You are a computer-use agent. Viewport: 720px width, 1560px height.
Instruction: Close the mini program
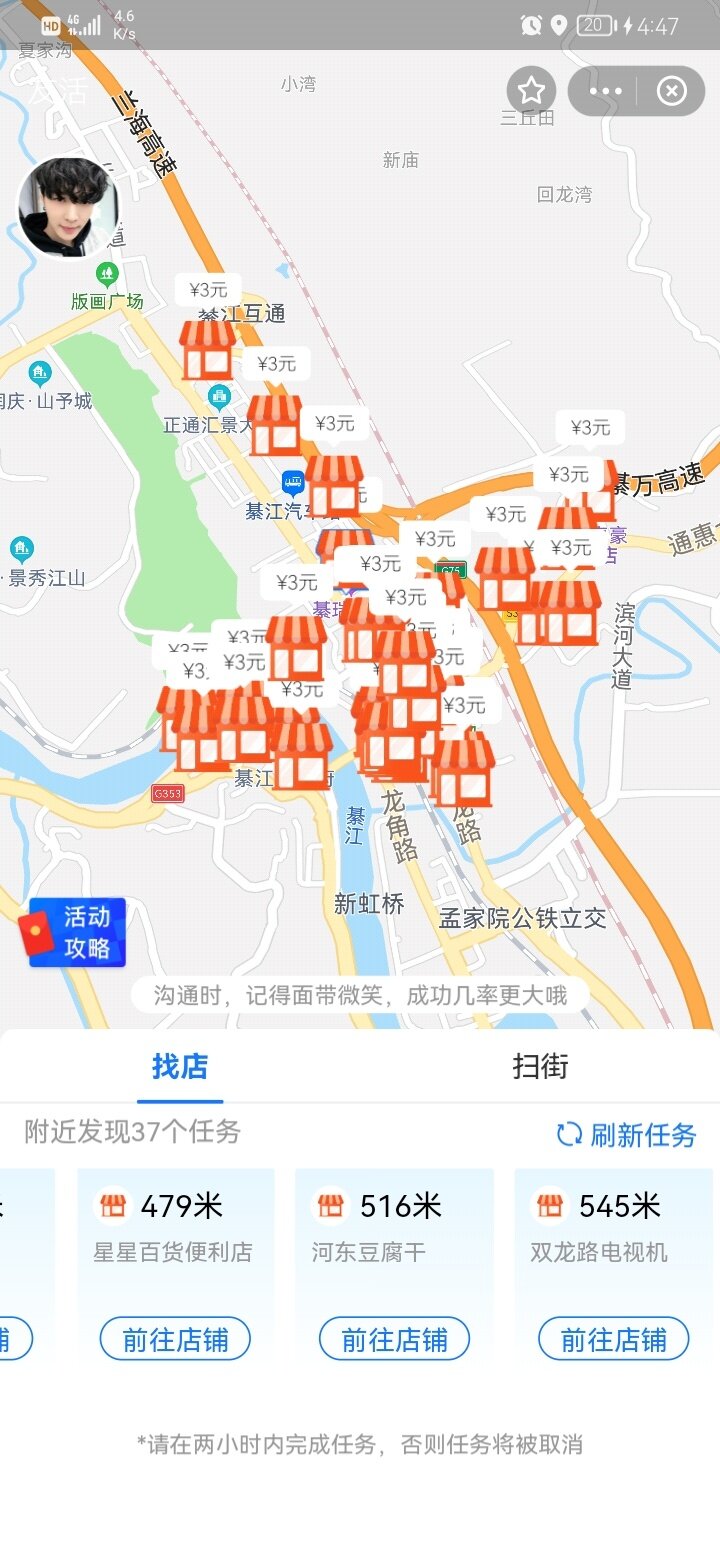point(671,91)
